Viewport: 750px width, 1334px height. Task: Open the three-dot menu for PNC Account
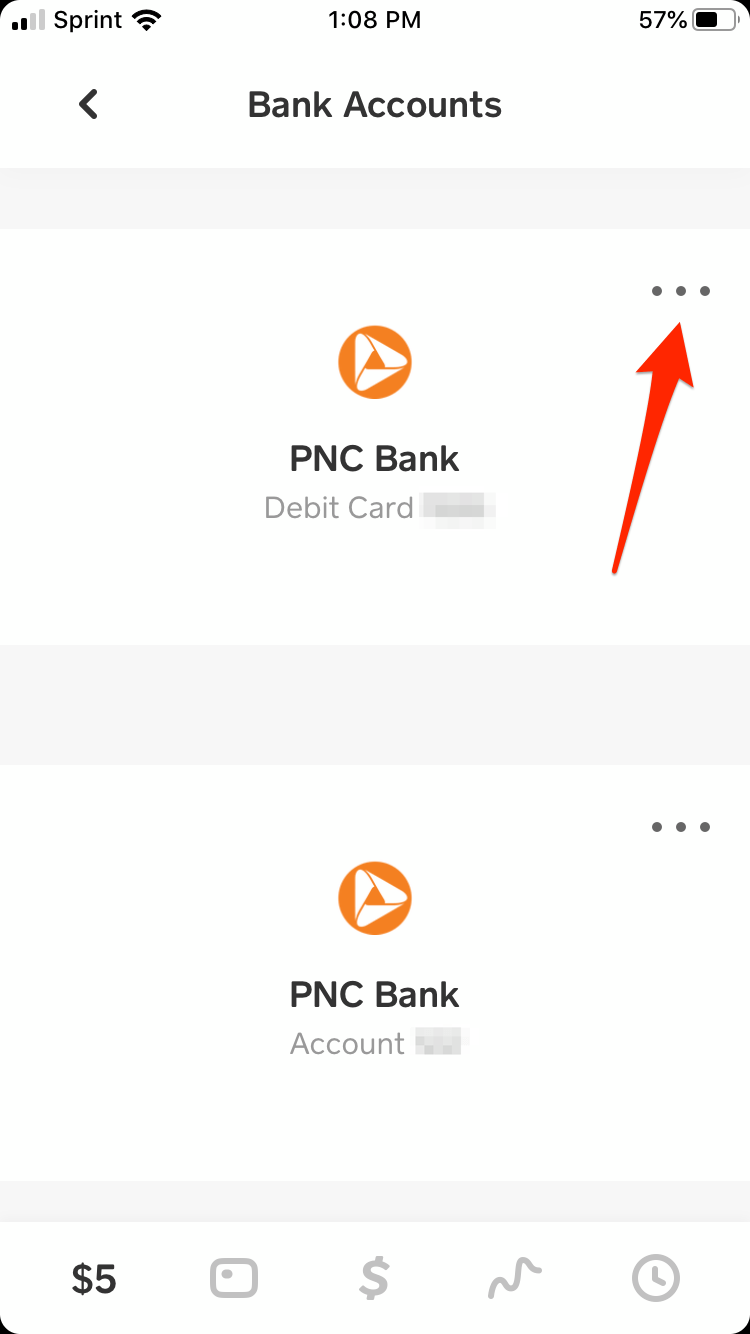pos(680,827)
